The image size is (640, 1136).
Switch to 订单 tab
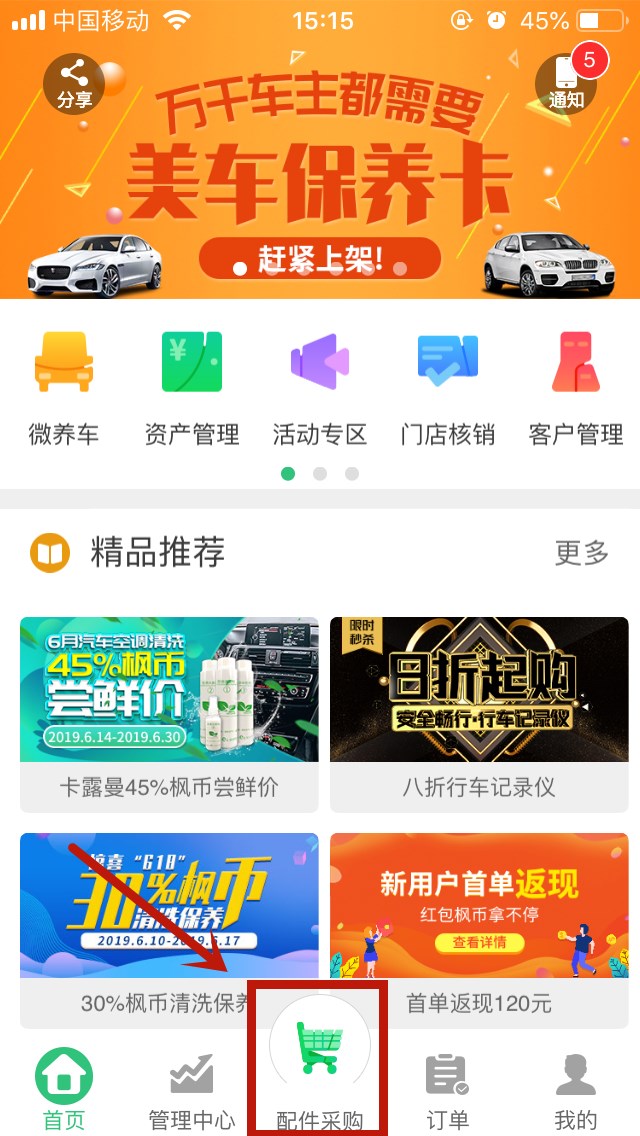coord(448,1088)
